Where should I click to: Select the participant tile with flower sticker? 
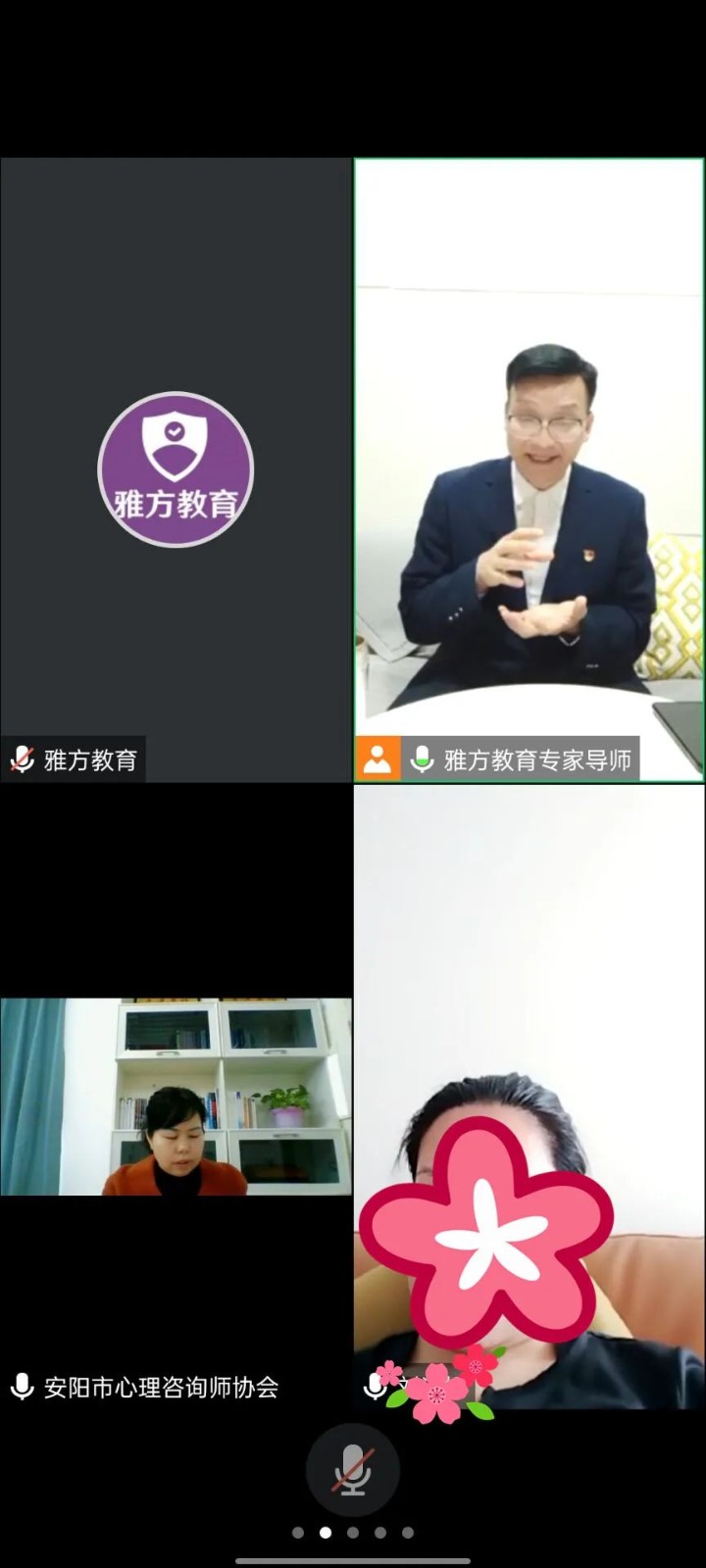point(529,1097)
